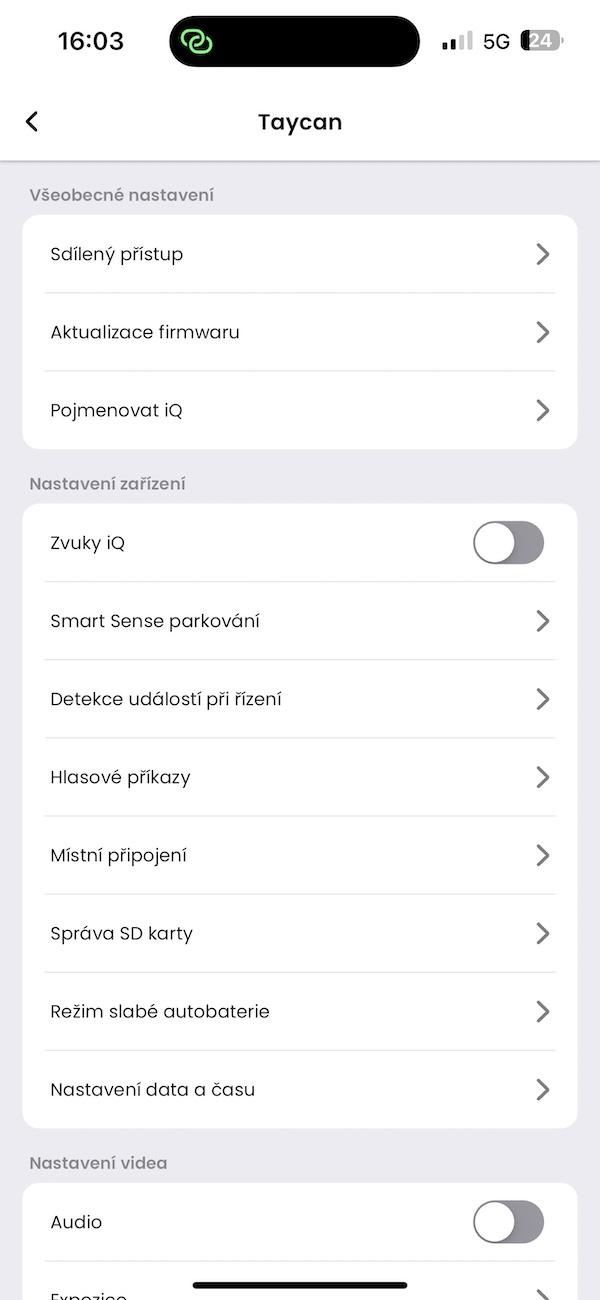Open Aktualizace firmwaru
Viewport: 600px width, 1300px height.
[300, 332]
